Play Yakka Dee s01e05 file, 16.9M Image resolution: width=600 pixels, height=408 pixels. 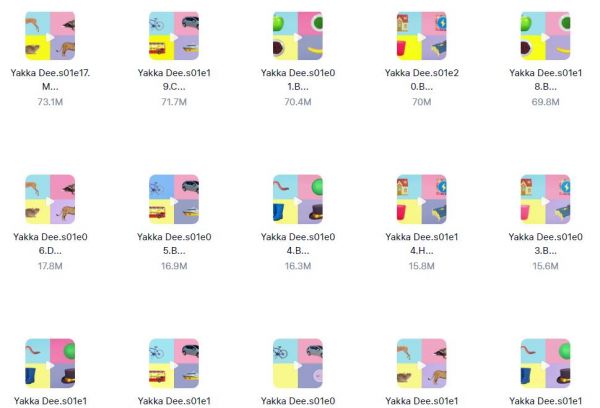pos(174,199)
